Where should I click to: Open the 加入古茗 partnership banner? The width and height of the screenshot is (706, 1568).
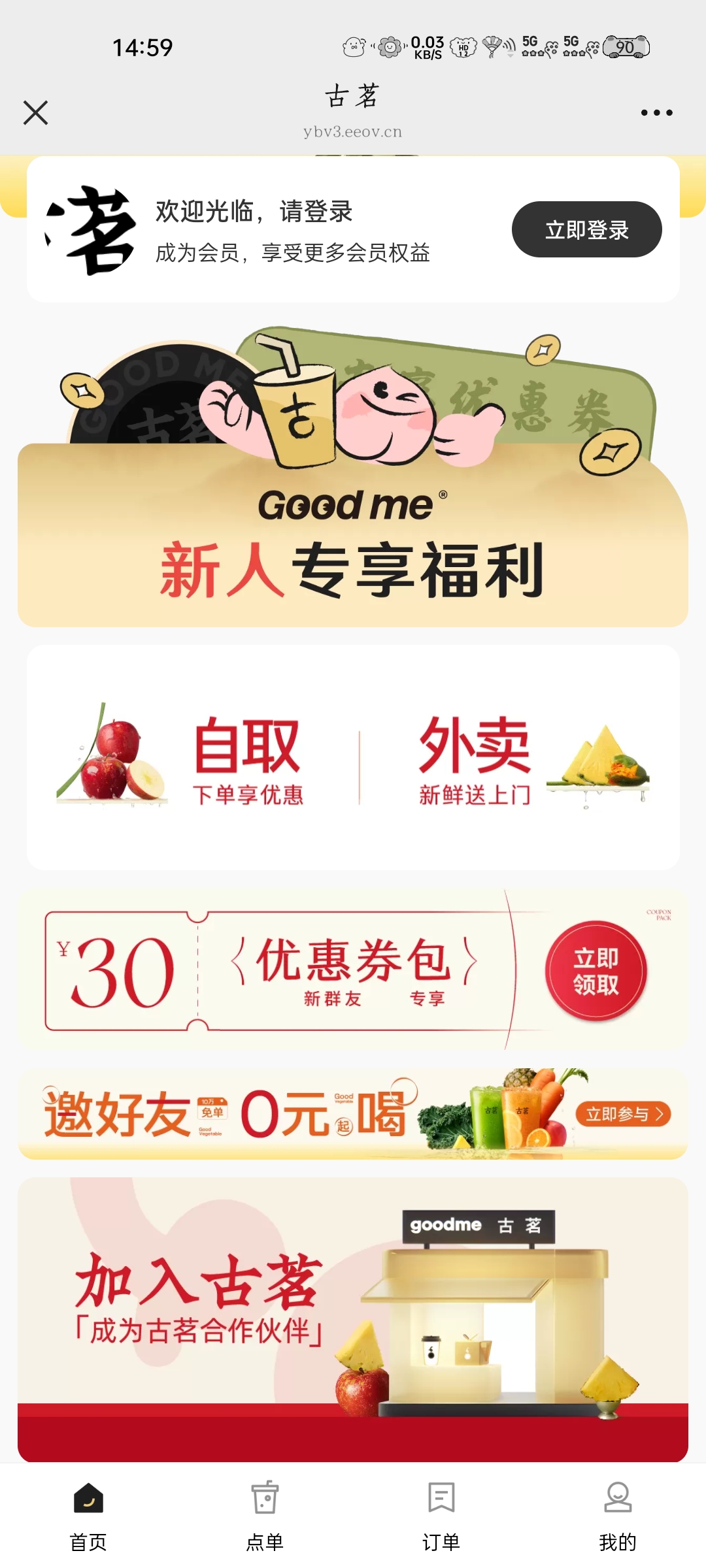click(x=353, y=1320)
